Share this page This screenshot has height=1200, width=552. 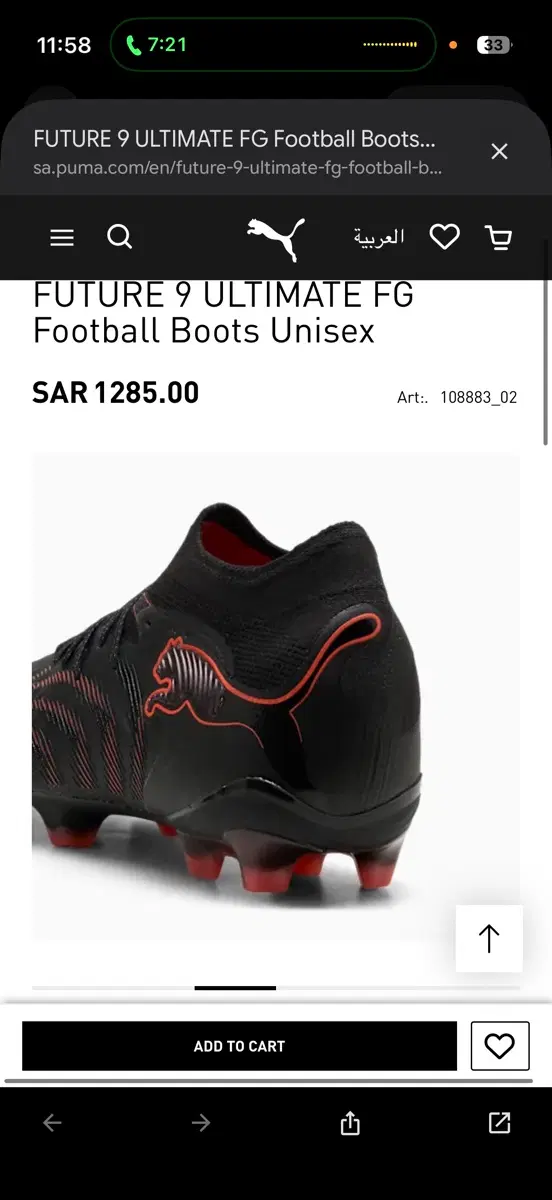click(x=350, y=1123)
